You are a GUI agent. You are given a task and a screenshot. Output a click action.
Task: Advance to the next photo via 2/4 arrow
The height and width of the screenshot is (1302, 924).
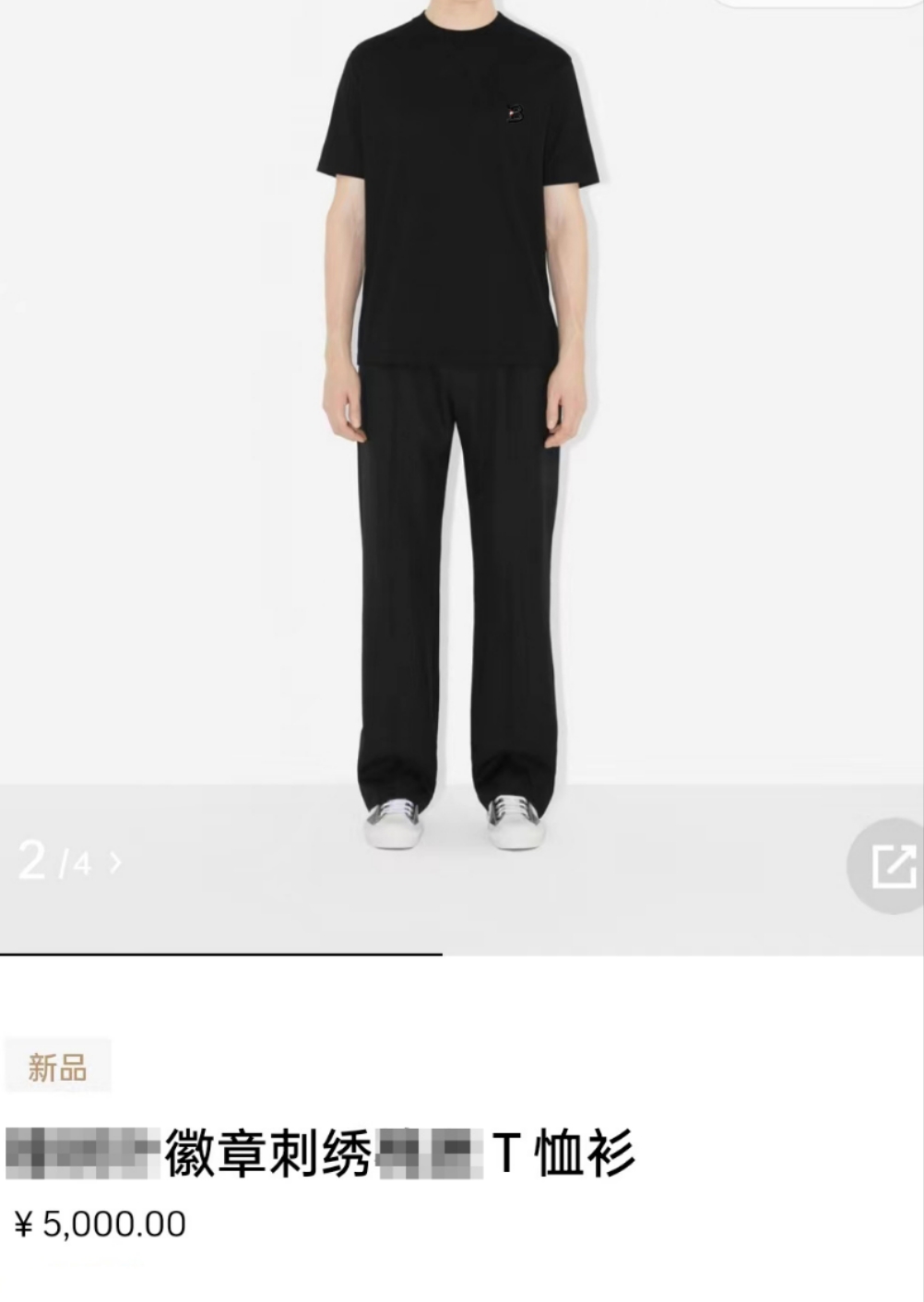pyautogui.click(x=115, y=862)
